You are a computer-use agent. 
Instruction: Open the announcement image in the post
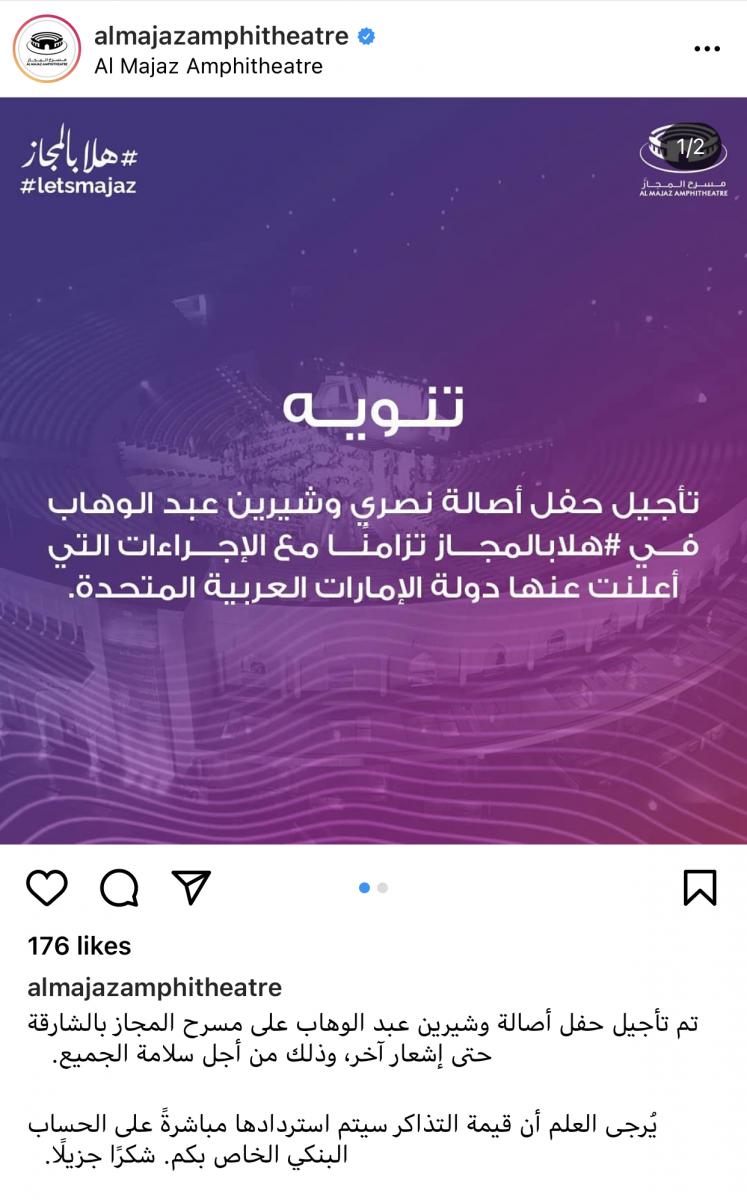(373, 470)
